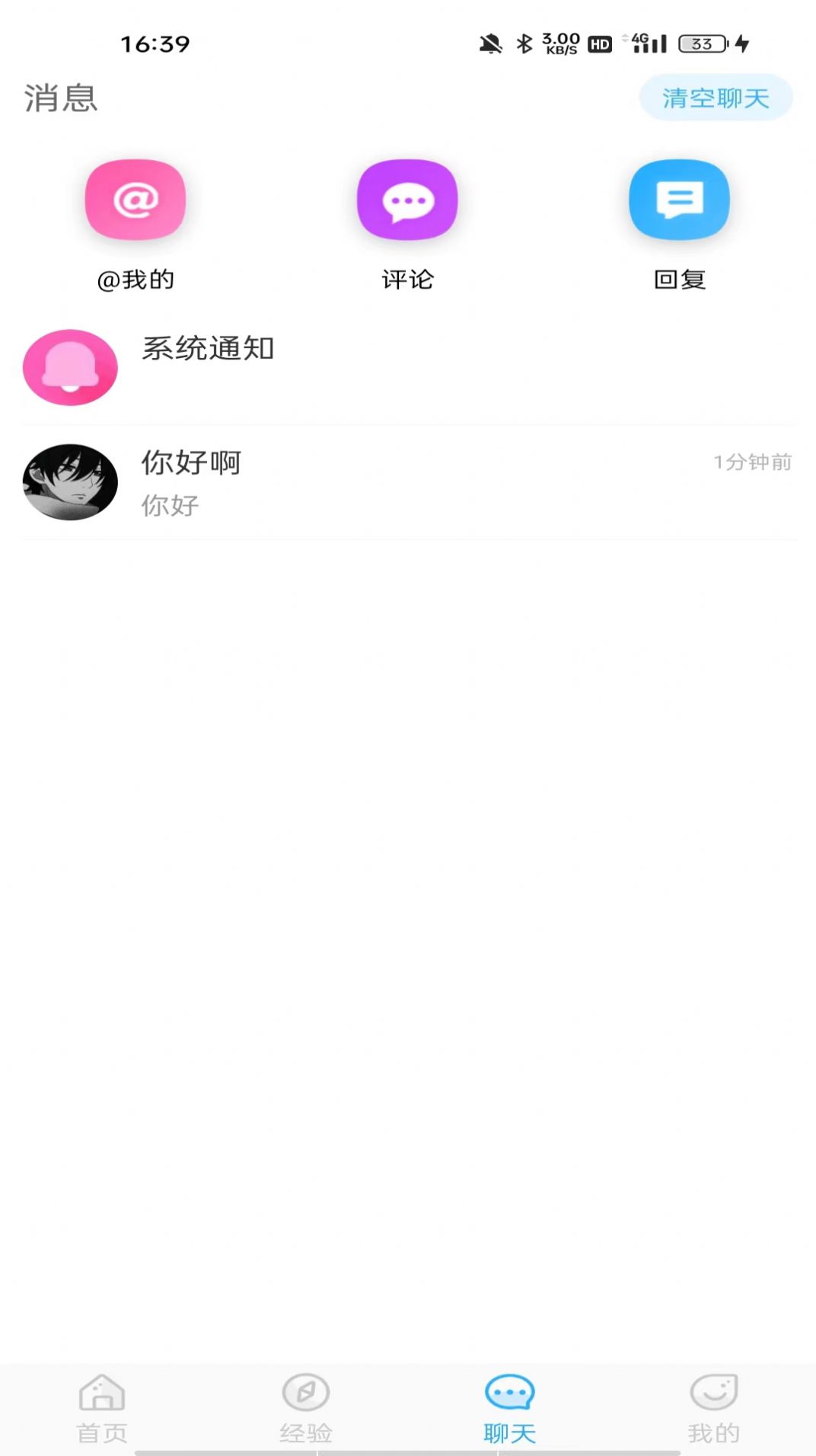Open 系统通知 via the pink bell icon
Screen dimensions: 816x1456
(x=69, y=367)
